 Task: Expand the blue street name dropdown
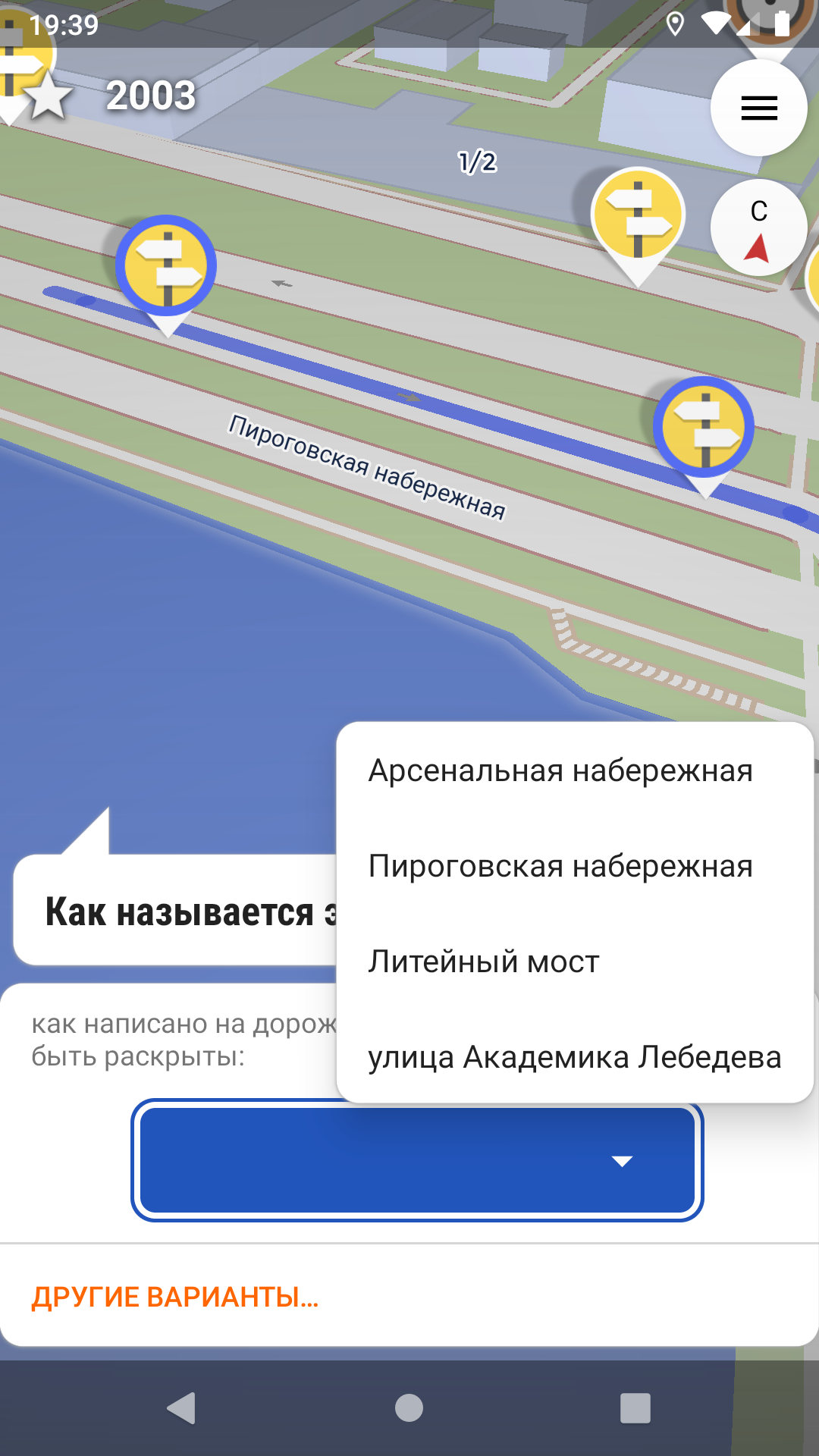pyautogui.click(x=417, y=1160)
